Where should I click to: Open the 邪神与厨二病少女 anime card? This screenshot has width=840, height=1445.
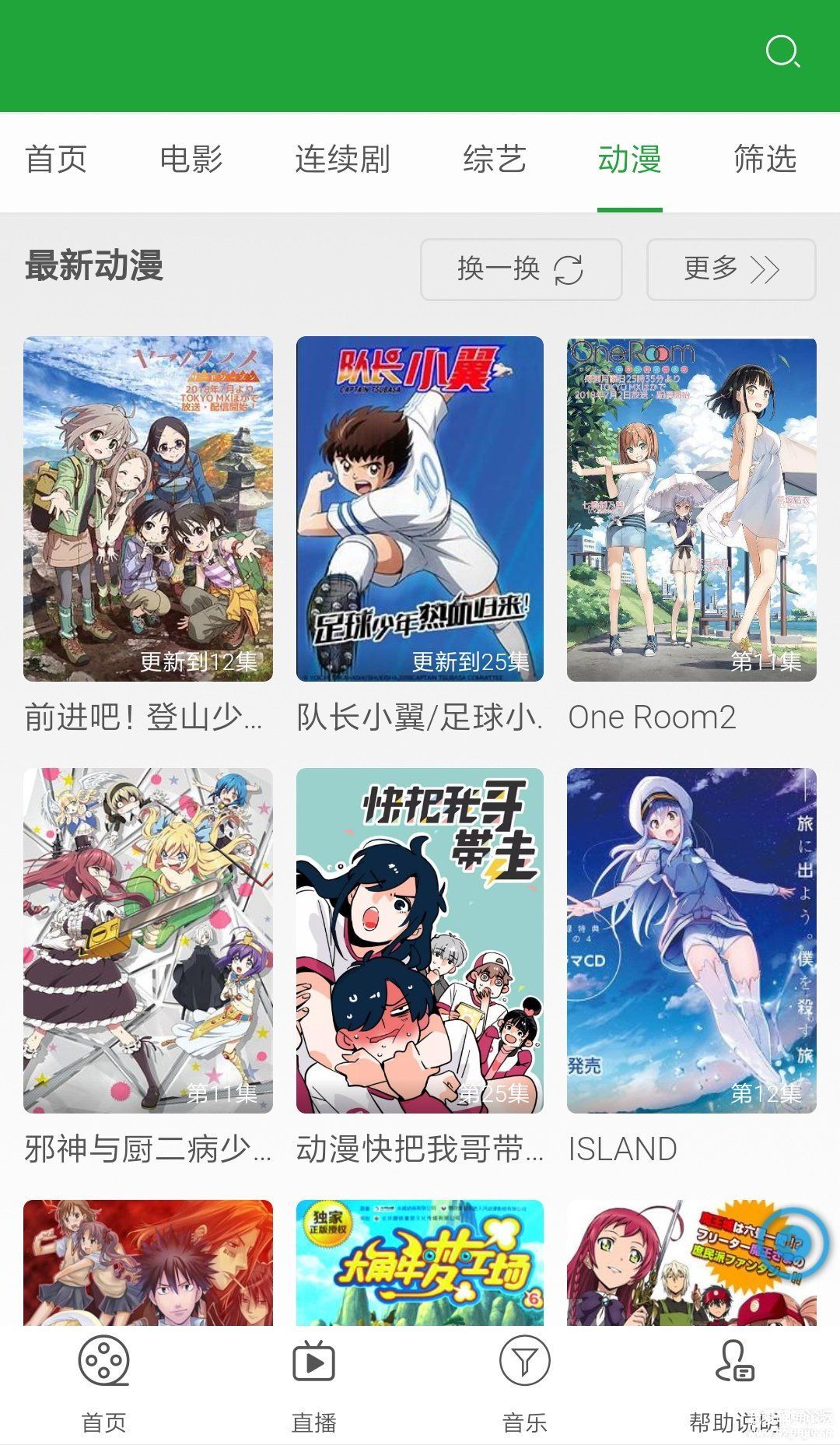tap(148, 940)
